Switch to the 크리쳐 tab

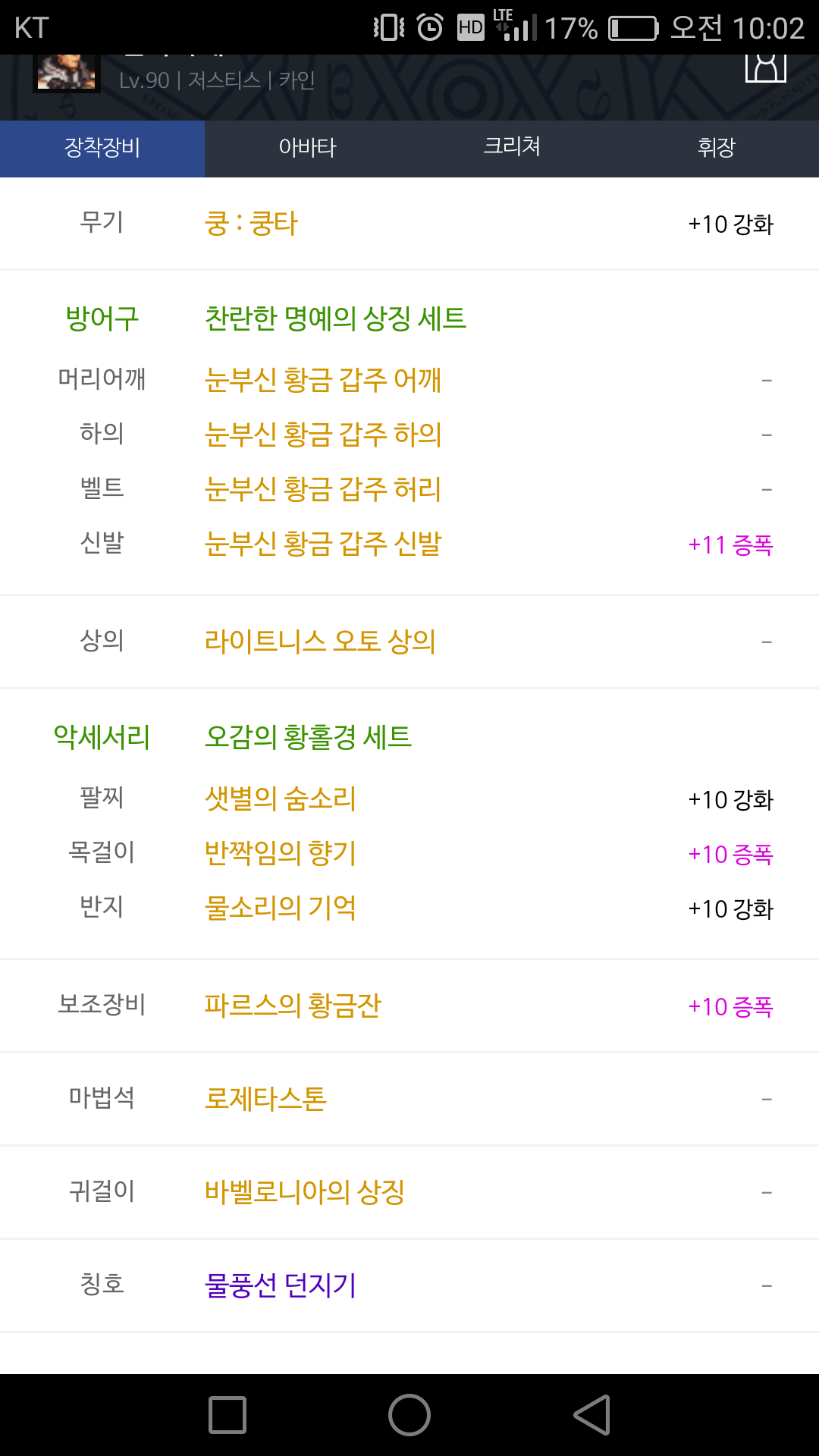click(512, 148)
